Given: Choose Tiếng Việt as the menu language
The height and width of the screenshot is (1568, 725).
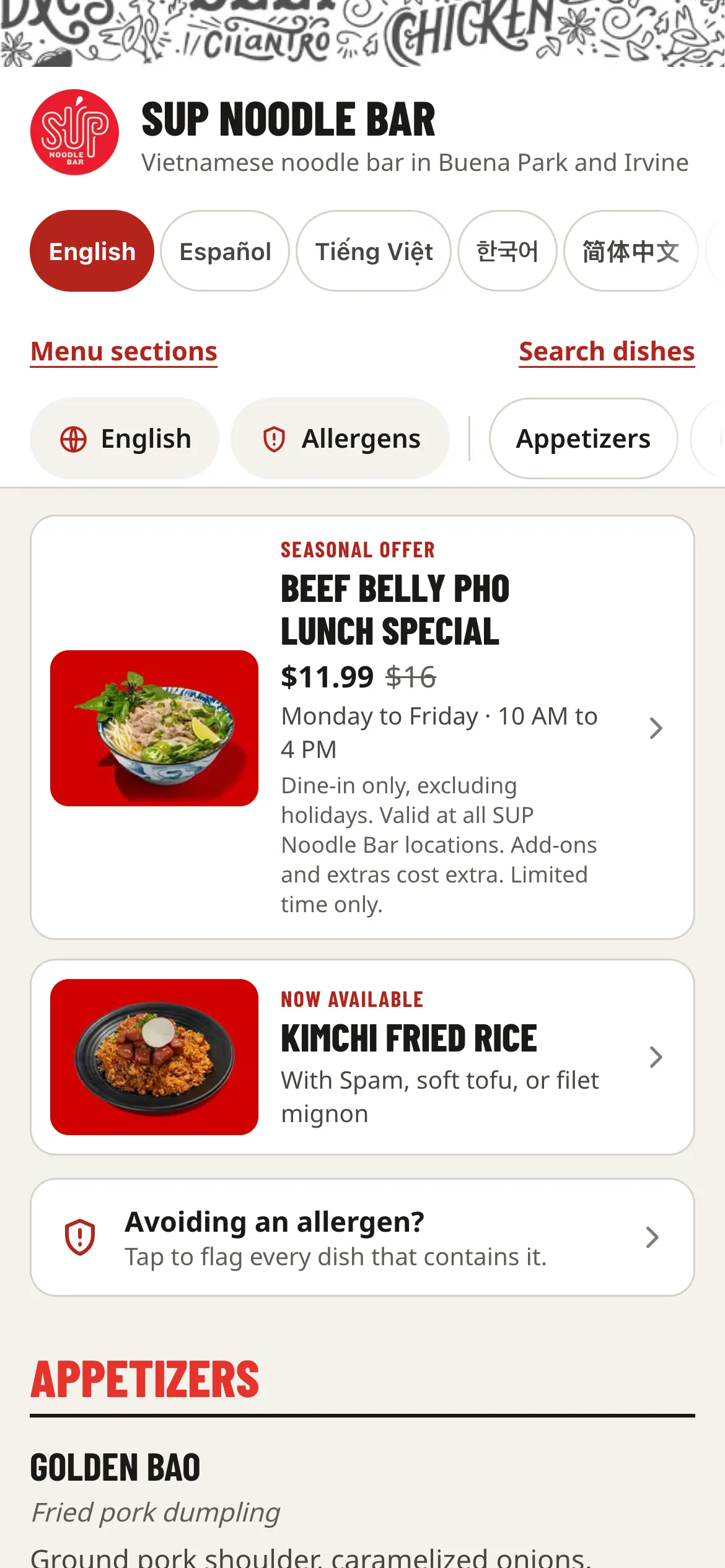Looking at the screenshot, I should [x=374, y=251].
